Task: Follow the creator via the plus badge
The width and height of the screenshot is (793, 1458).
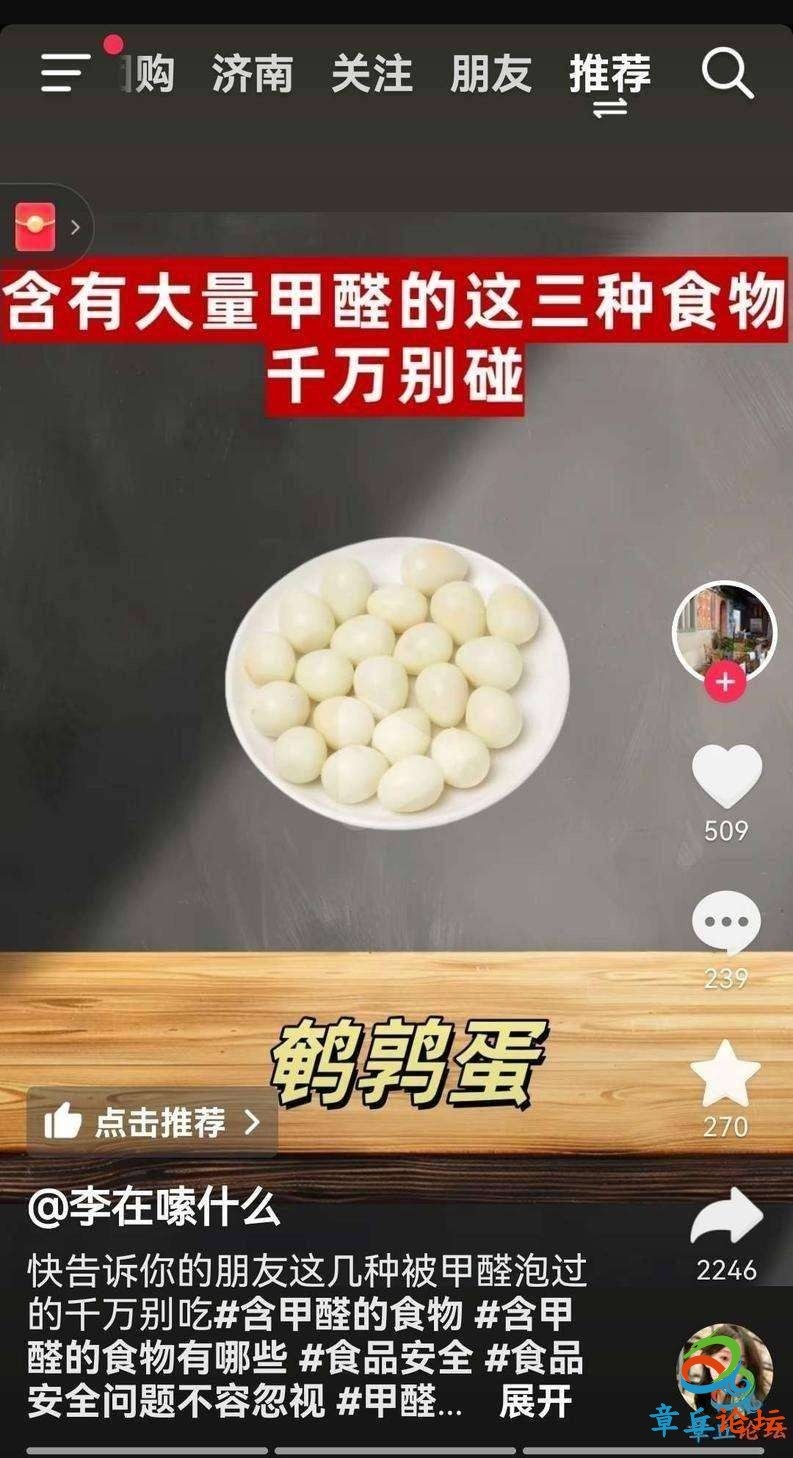Action: coord(725,683)
